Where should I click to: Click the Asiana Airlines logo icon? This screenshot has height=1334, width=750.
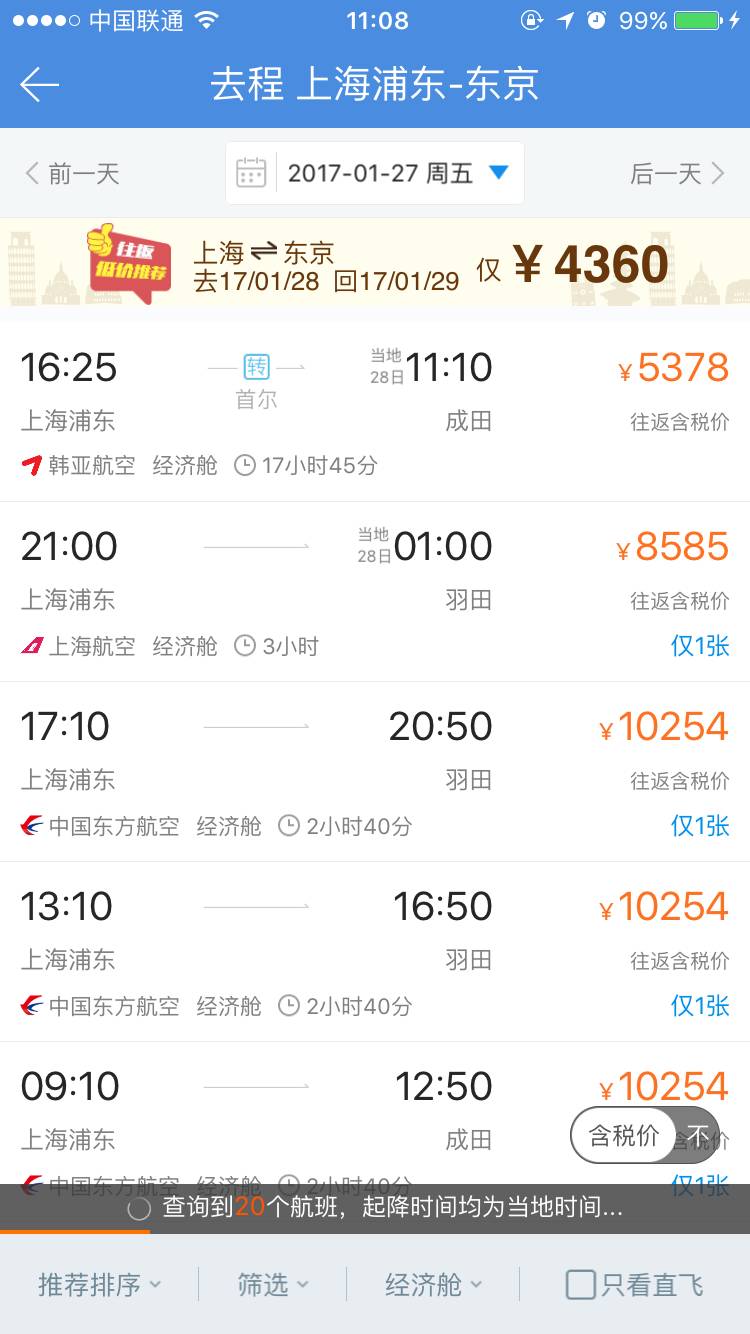pyautogui.click(x=32, y=465)
